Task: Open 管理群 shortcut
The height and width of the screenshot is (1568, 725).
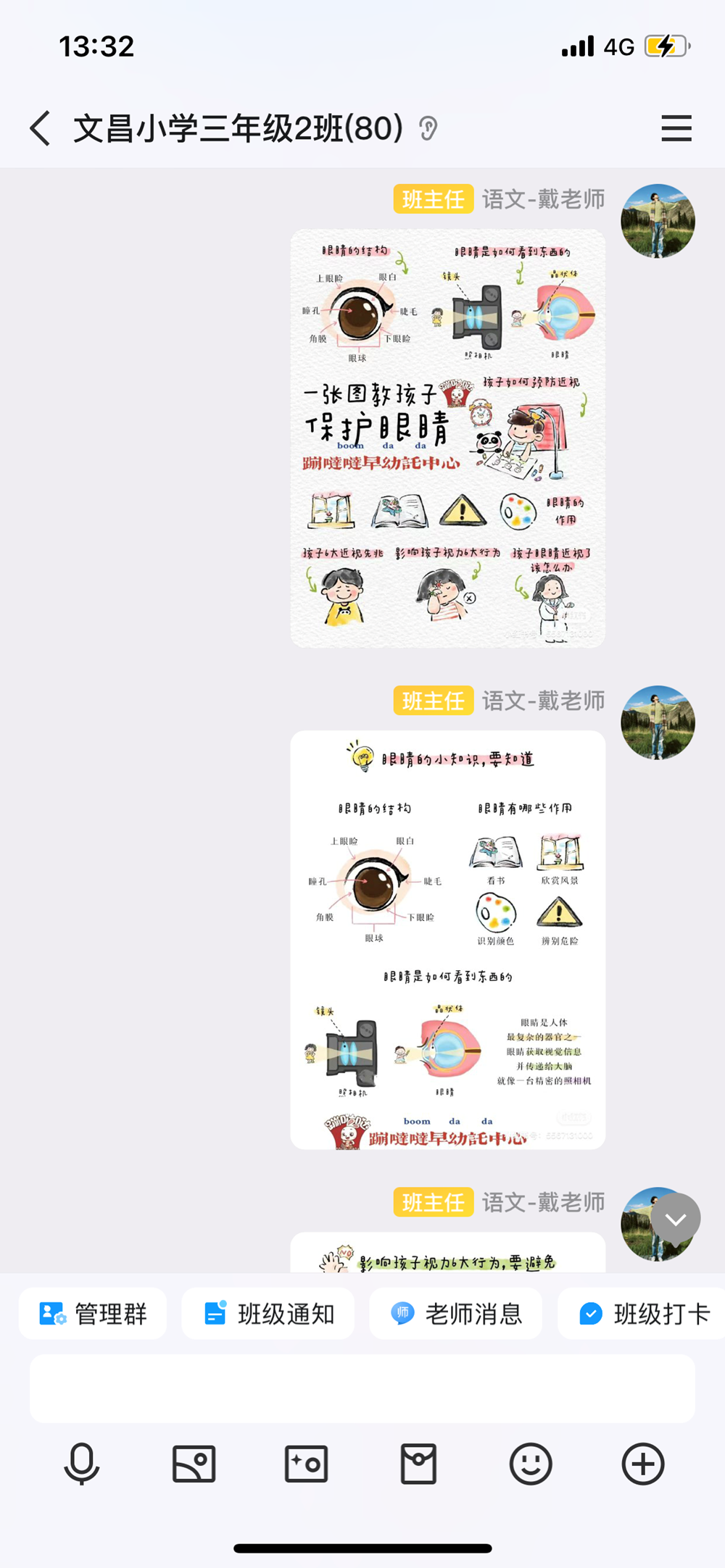Action: point(93,1313)
